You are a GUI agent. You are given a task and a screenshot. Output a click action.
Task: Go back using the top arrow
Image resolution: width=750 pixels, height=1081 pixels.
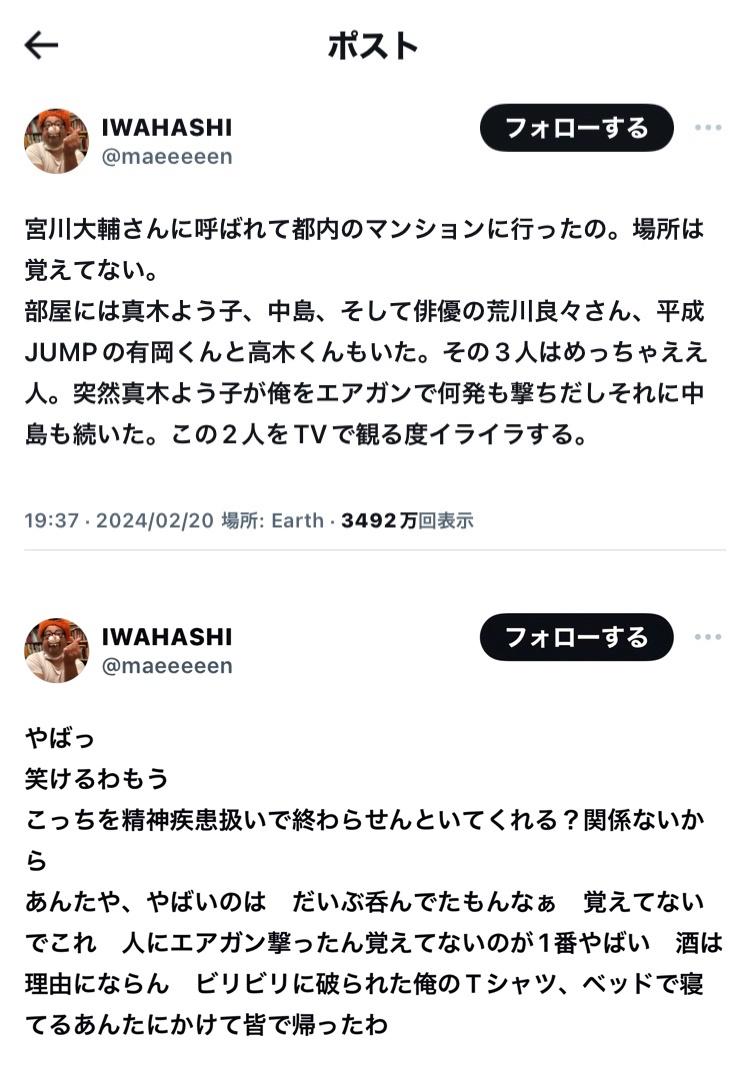[41, 45]
